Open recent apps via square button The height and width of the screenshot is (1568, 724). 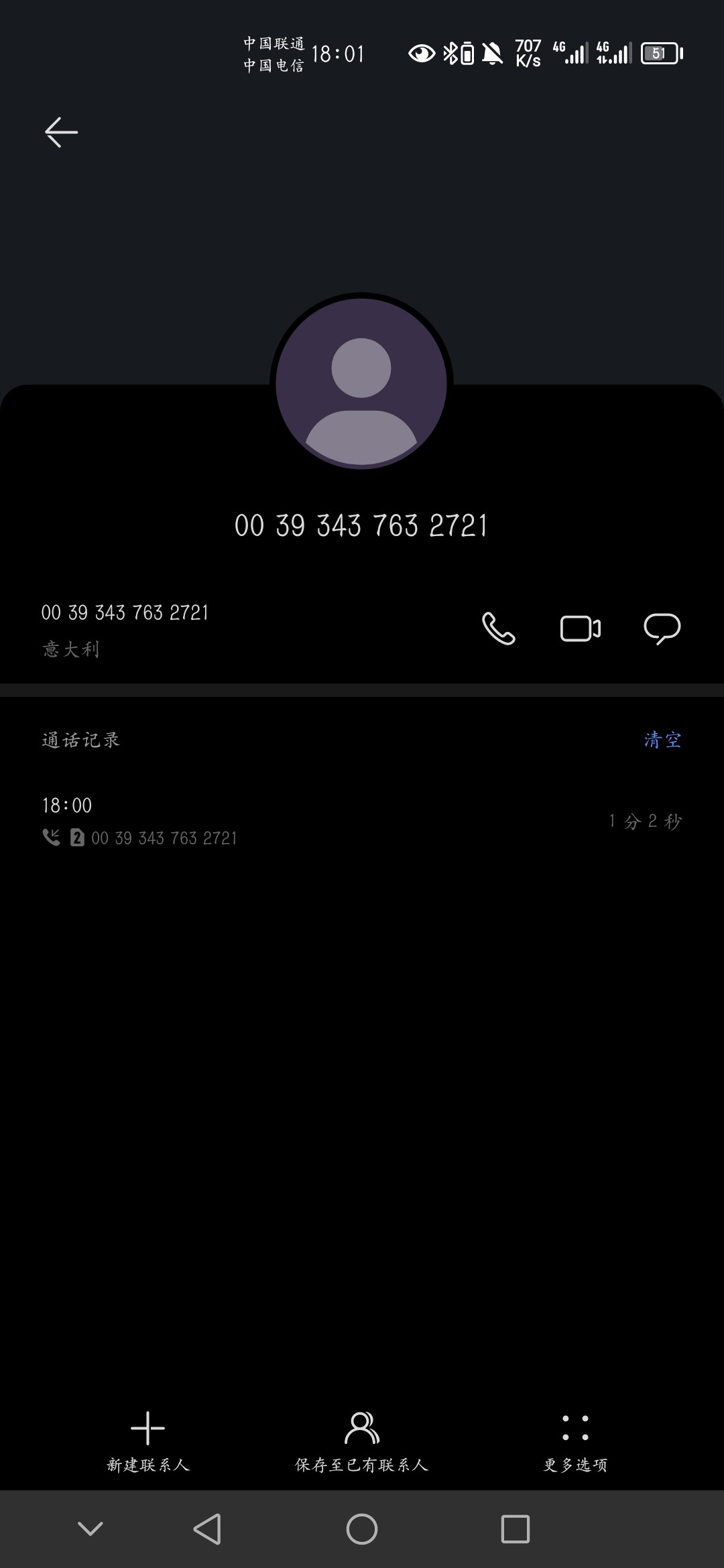click(x=516, y=1529)
